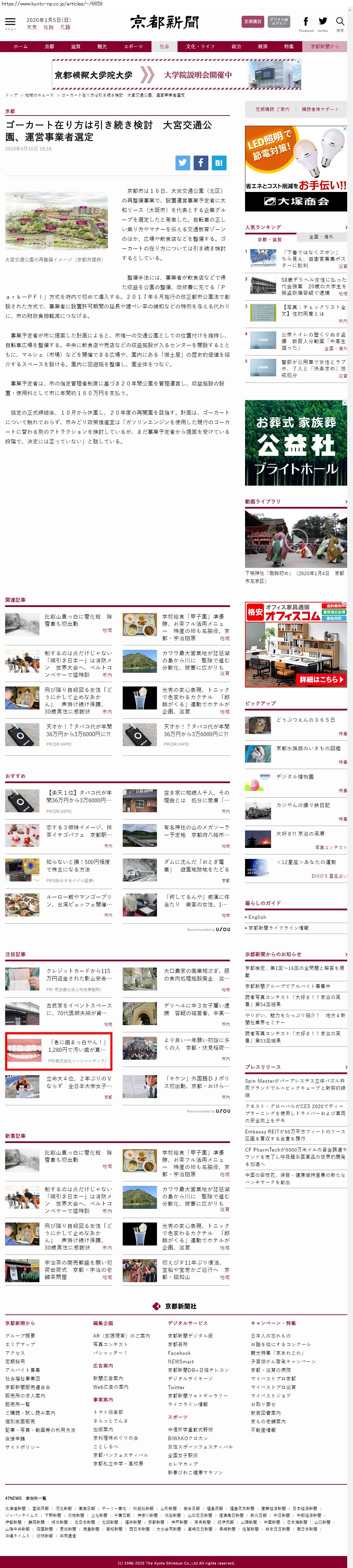353x1568 pixels.
Task: Share article on Facebook
Action: [201, 162]
